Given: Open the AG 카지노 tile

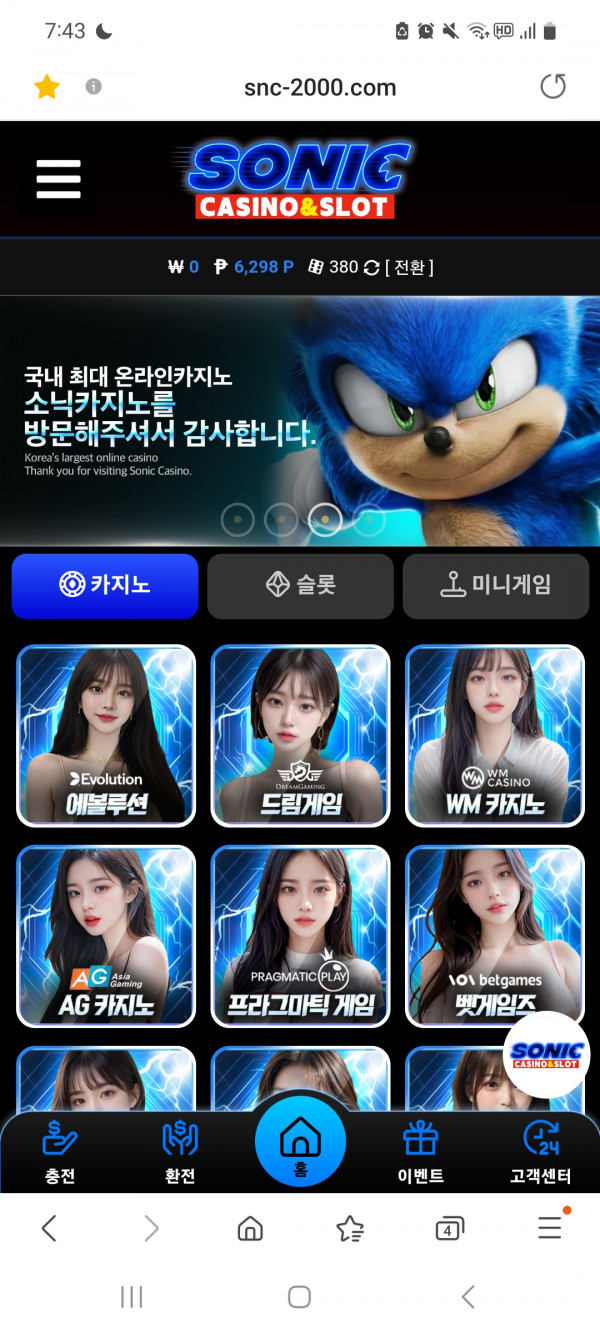Looking at the screenshot, I should coord(106,936).
